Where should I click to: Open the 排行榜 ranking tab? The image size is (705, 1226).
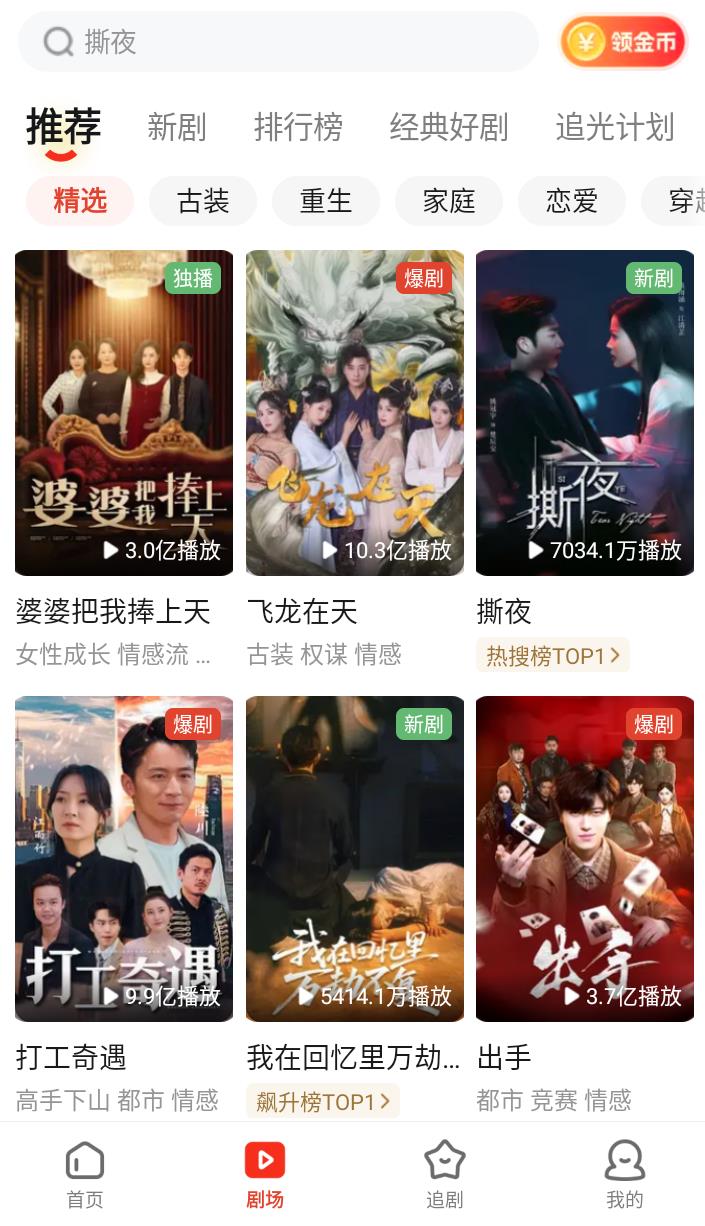[x=298, y=128]
